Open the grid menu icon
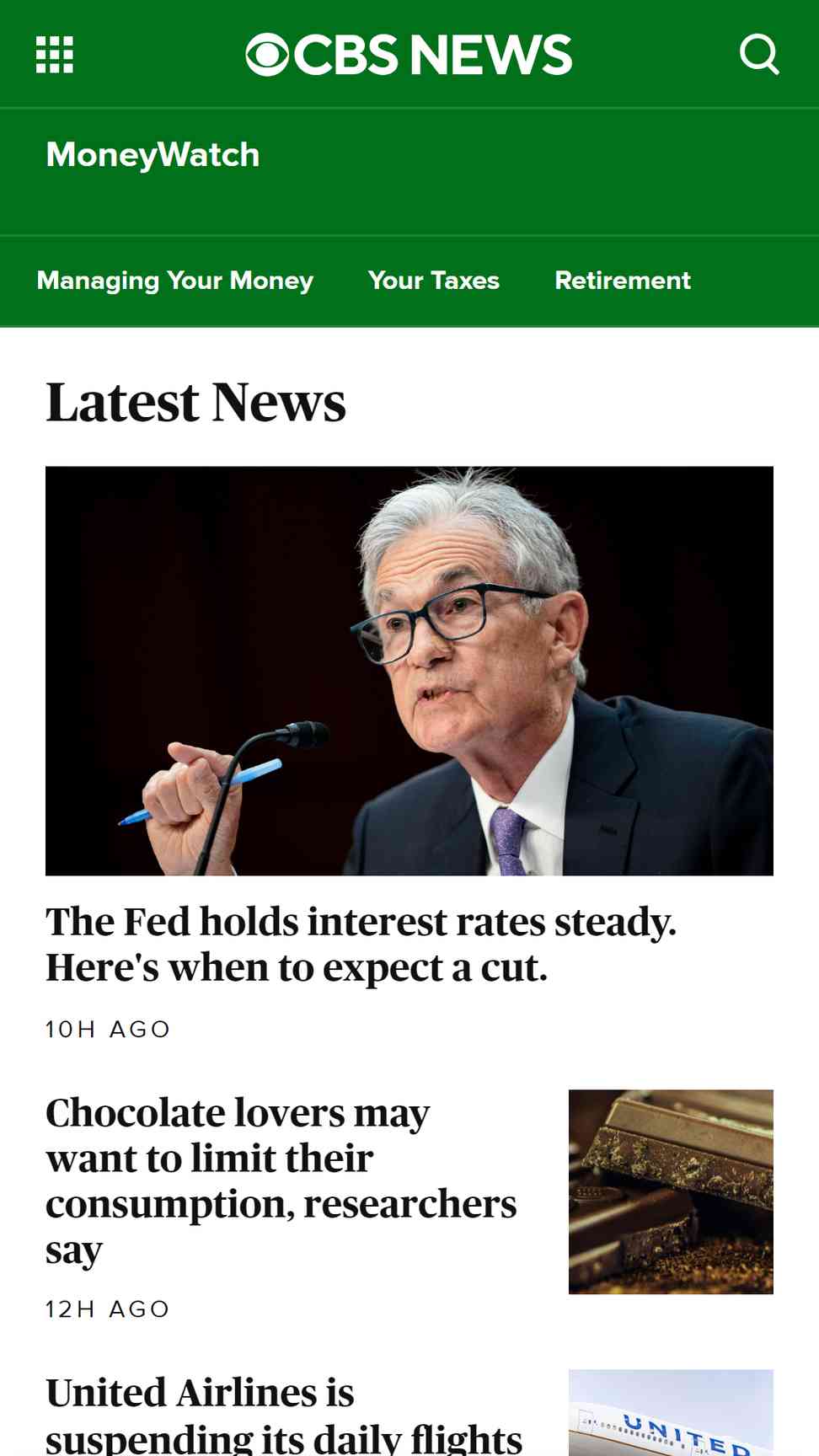The width and height of the screenshot is (819, 1456). [x=55, y=55]
